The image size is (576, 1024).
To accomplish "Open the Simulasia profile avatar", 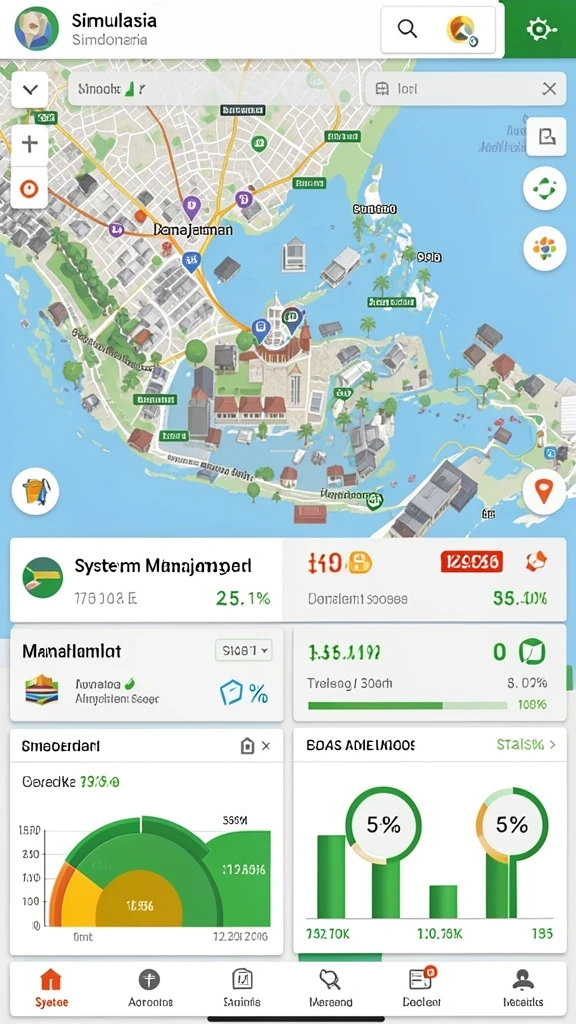I will (37, 29).
